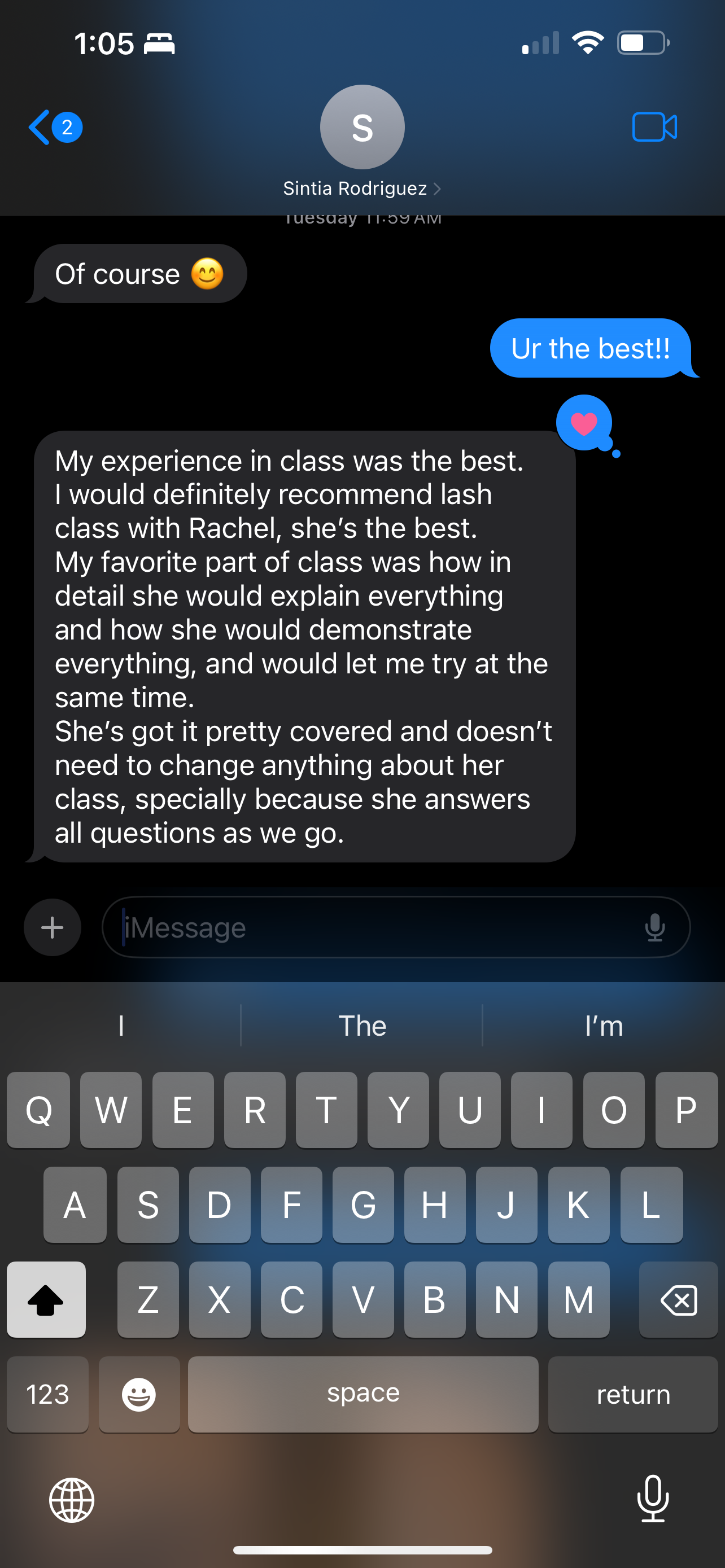Start a FaceTime video call
Screen dimensions: 725x1568
[x=654, y=127]
